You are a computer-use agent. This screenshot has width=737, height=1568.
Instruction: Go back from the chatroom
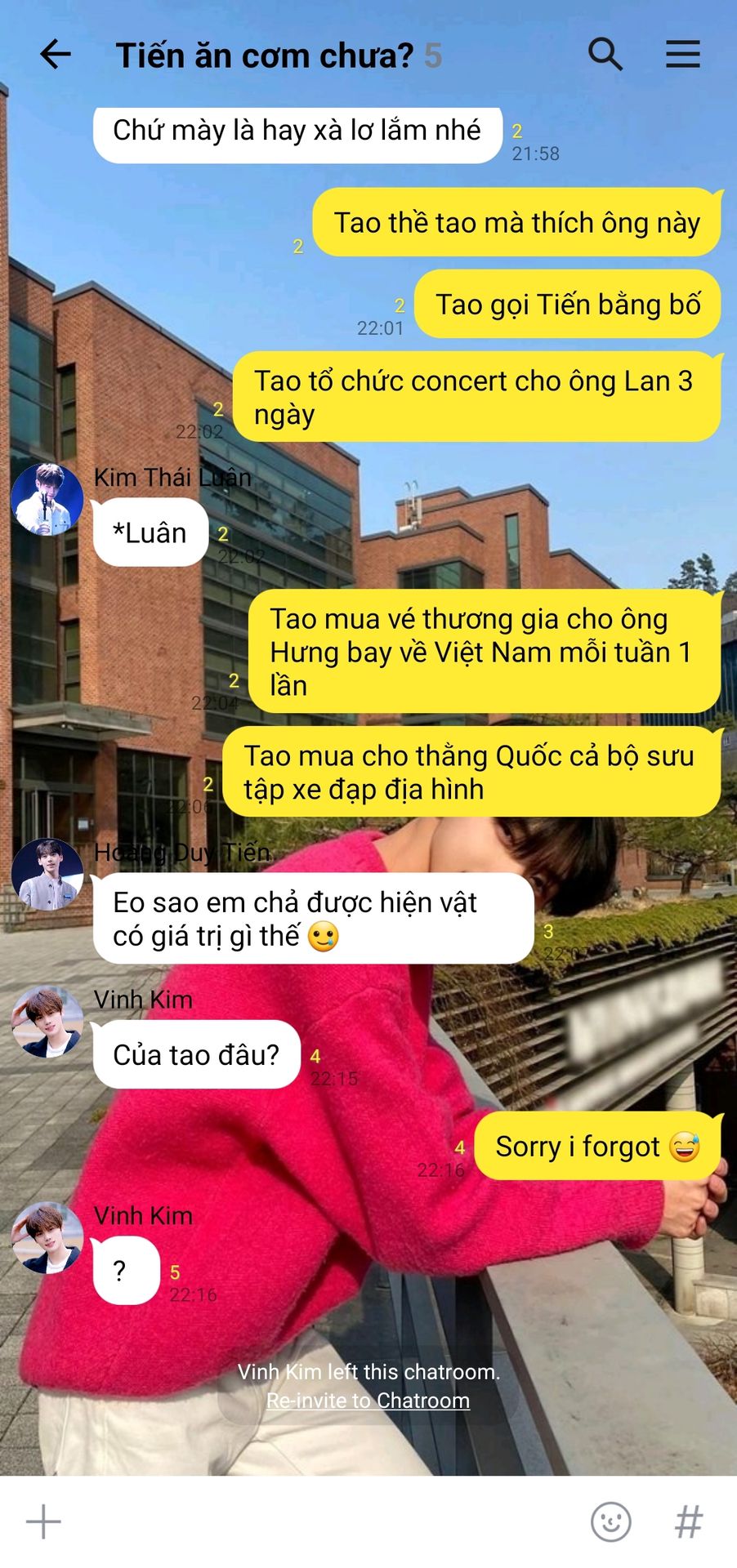(56, 55)
